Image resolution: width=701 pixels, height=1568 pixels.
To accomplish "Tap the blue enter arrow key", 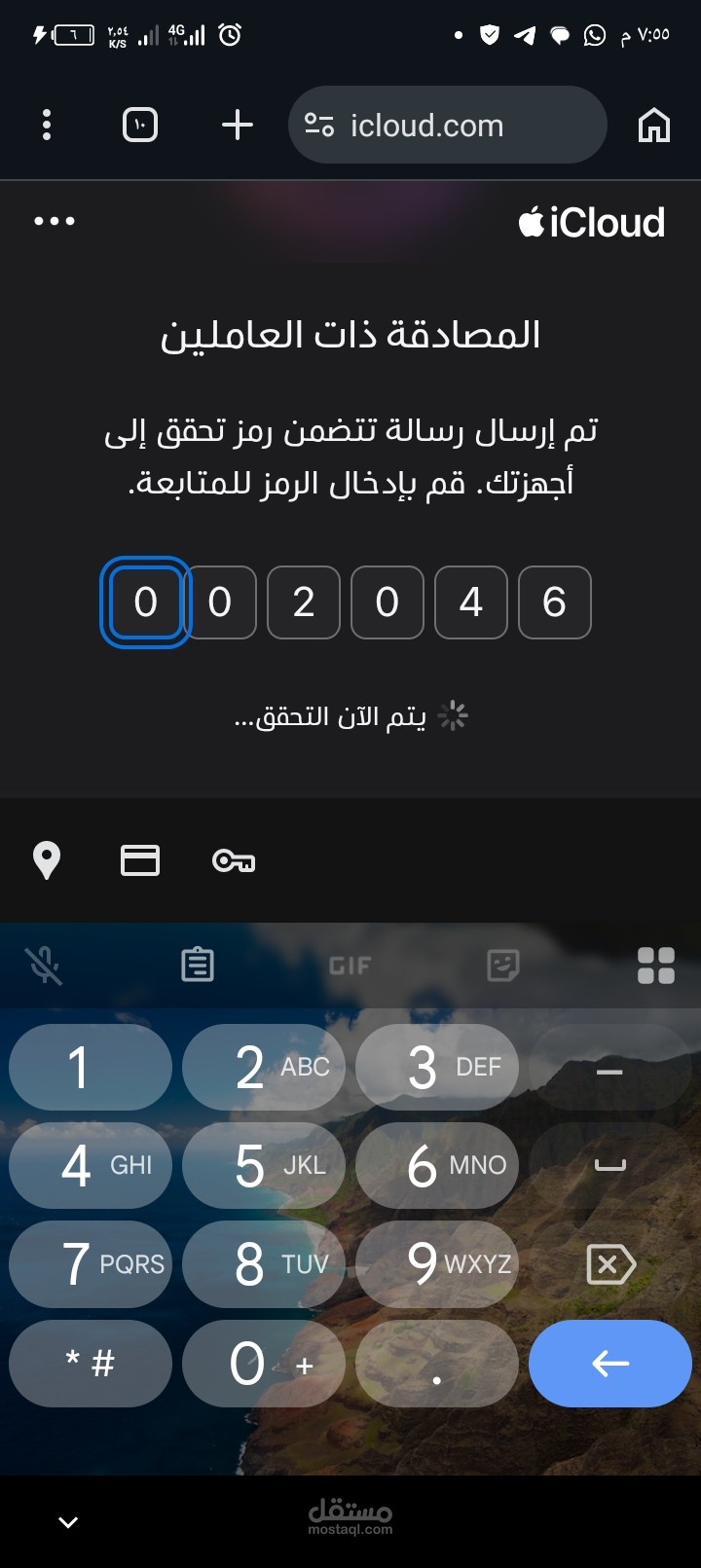I will tap(610, 1364).
